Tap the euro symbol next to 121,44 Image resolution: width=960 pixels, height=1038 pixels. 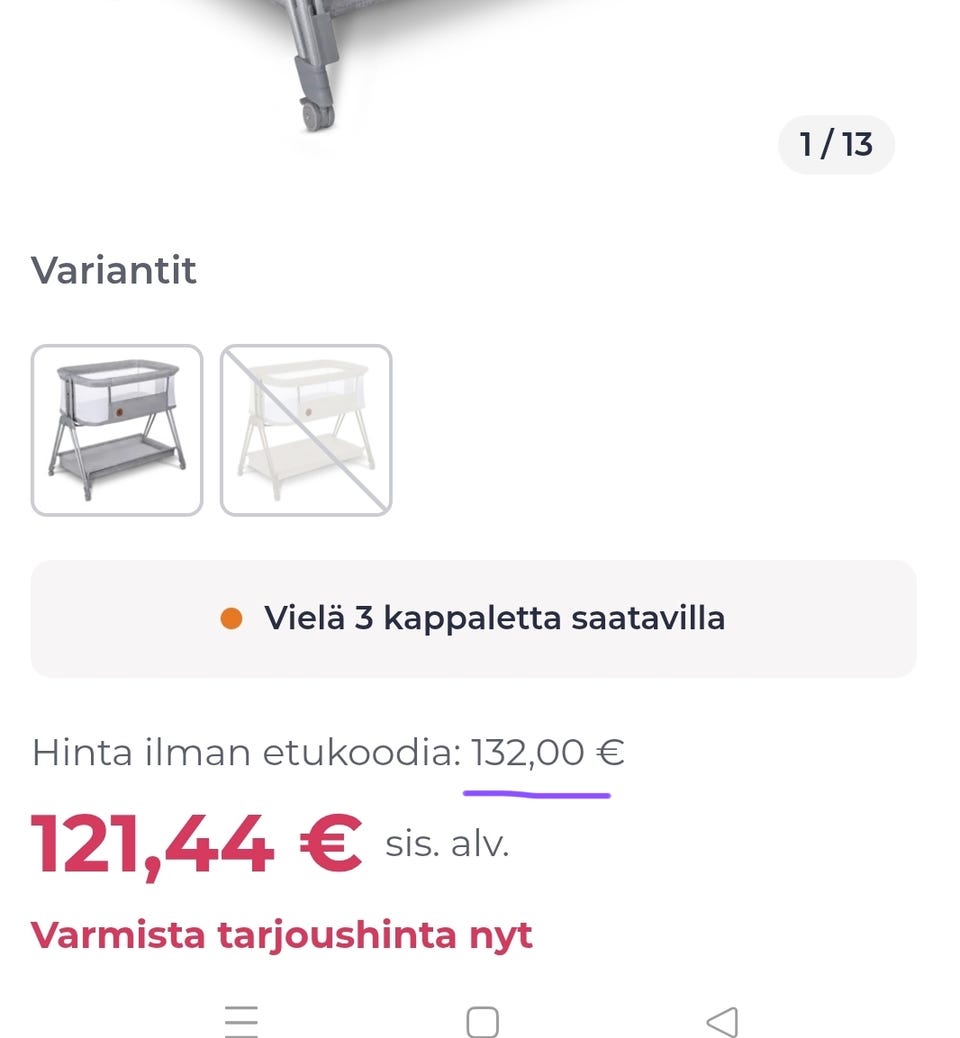pyautogui.click(x=327, y=845)
